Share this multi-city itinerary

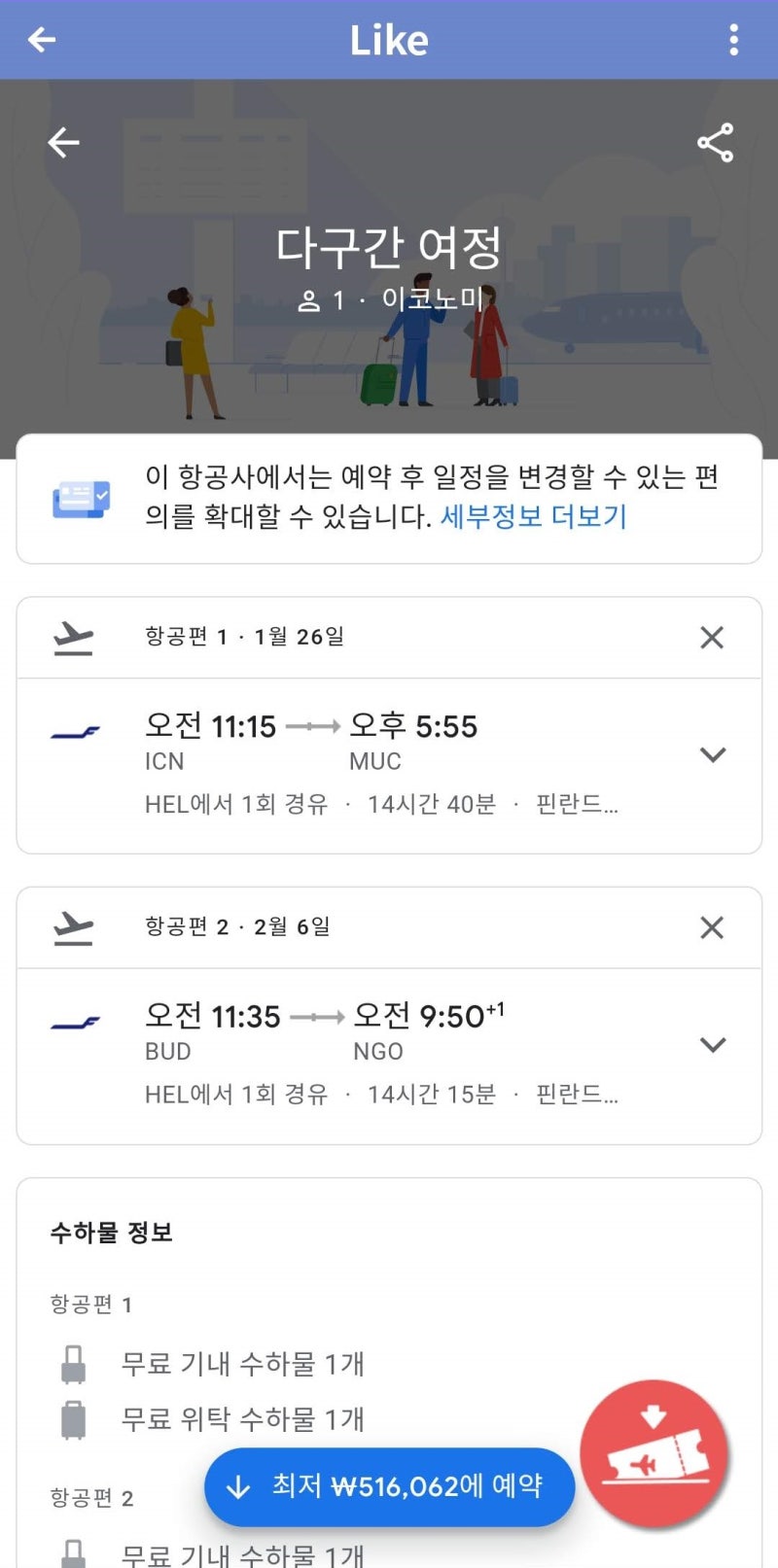716,142
